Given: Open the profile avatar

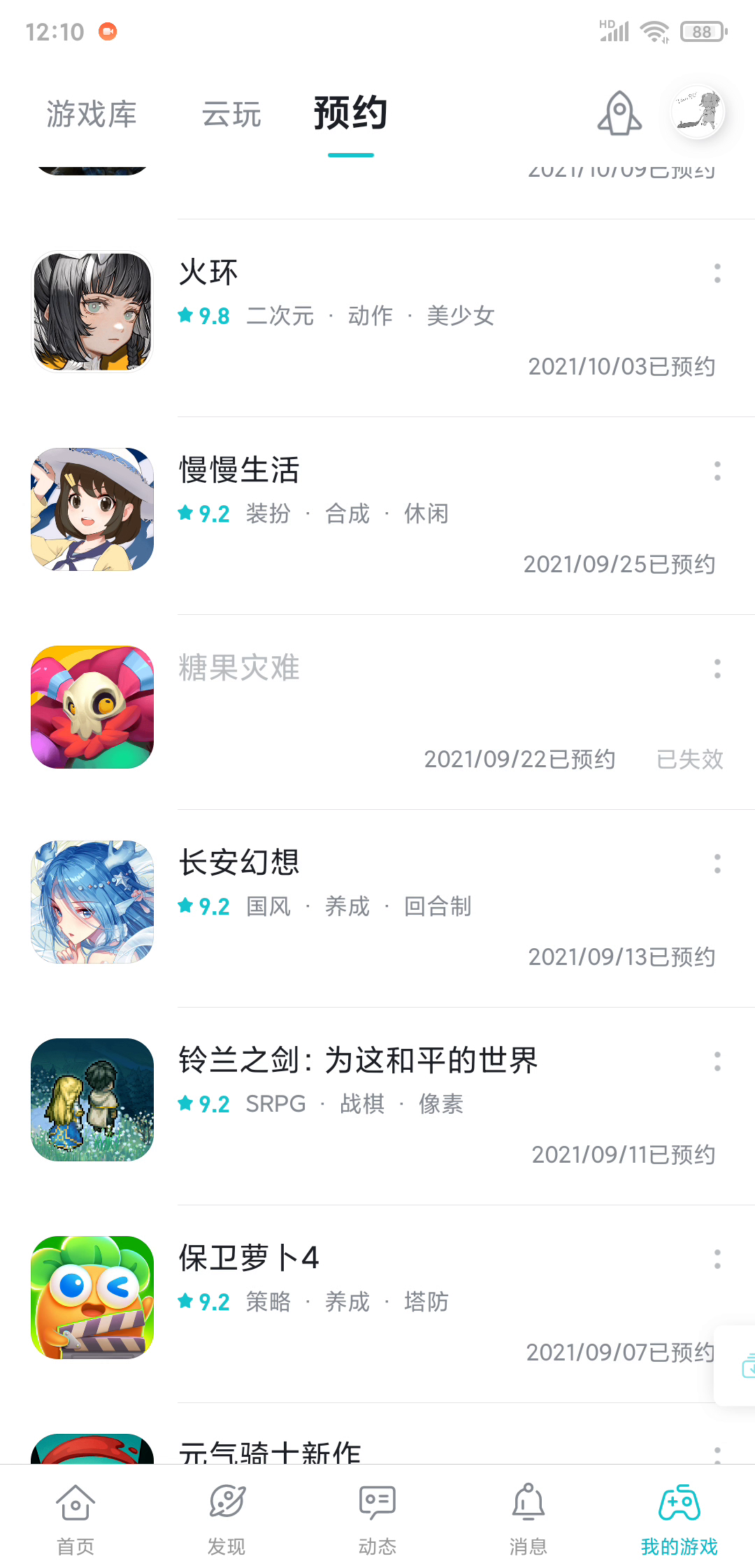Looking at the screenshot, I should [x=698, y=112].
